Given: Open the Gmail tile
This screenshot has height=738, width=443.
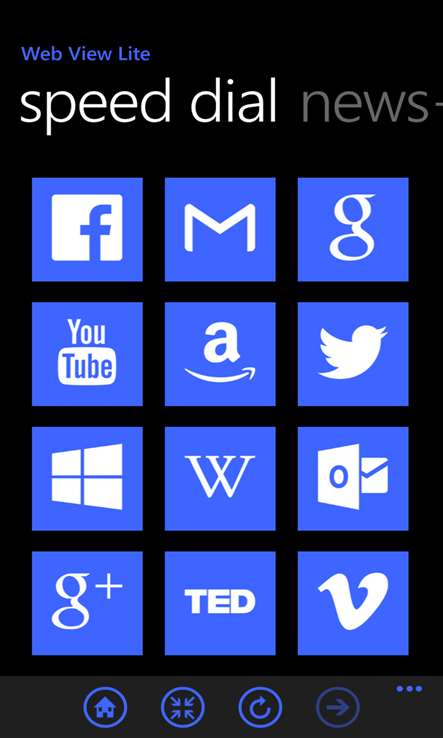Looking at the screenshot, I should coord(220,229).
